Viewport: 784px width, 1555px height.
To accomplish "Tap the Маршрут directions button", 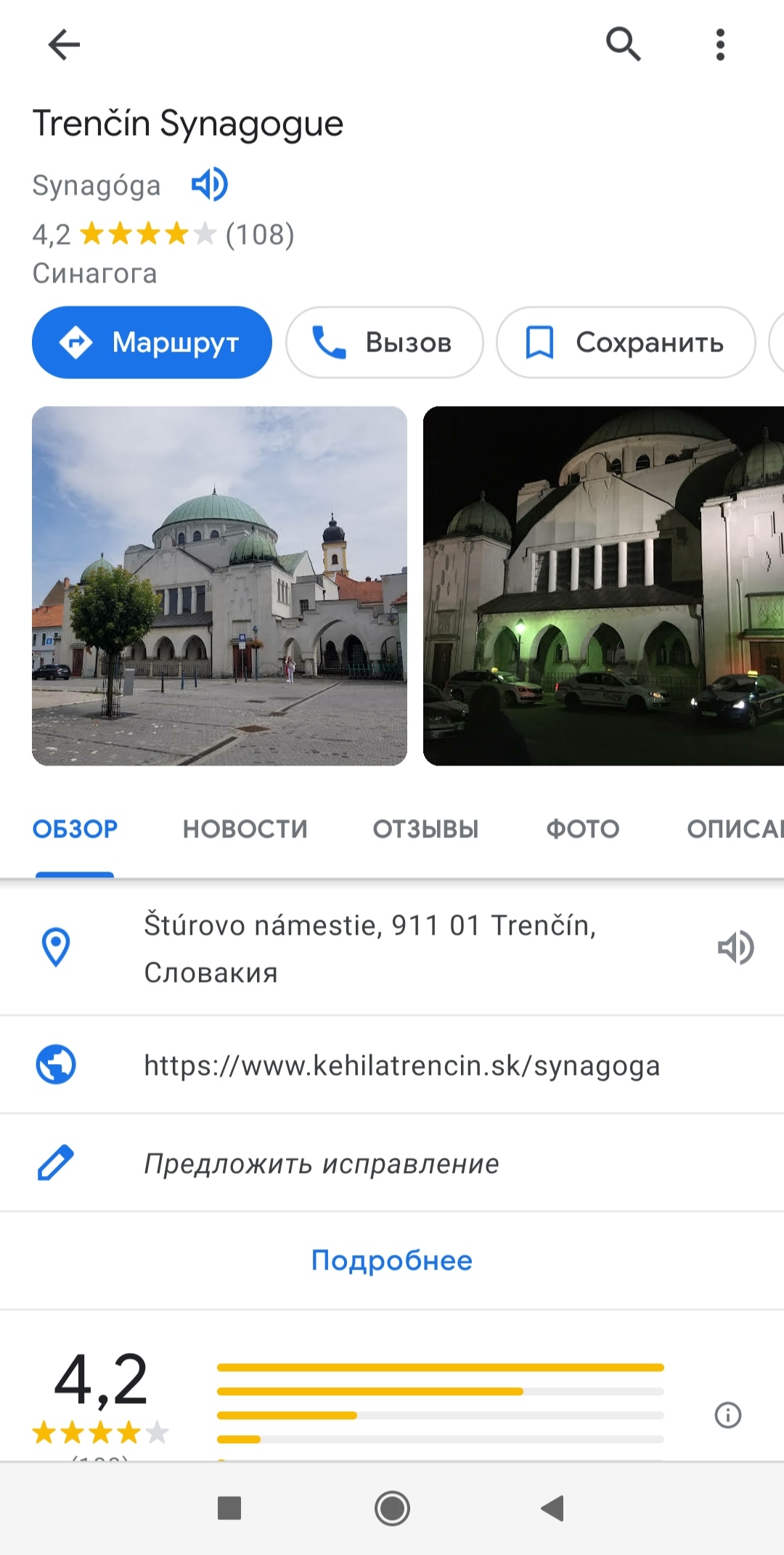I will 152,342.
